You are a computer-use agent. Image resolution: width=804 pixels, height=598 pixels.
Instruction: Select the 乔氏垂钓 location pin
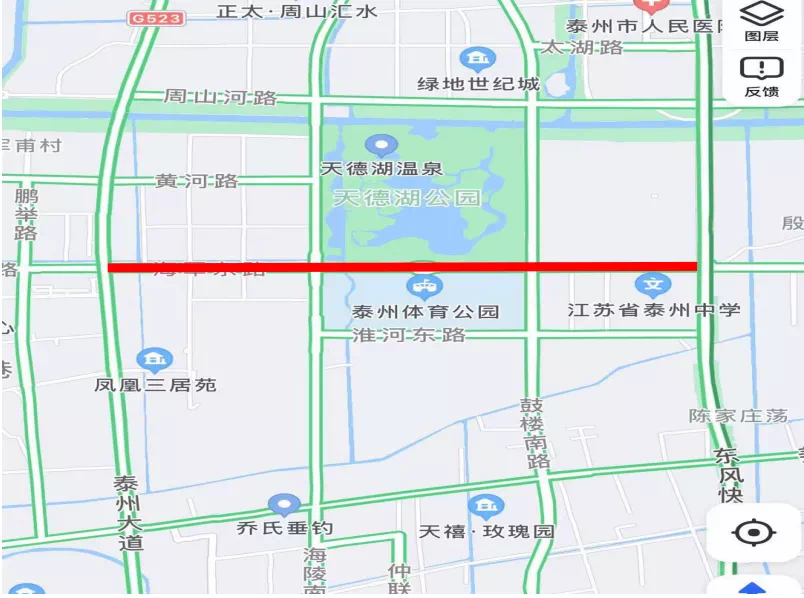pyautogui.click(x=284, y=505)
